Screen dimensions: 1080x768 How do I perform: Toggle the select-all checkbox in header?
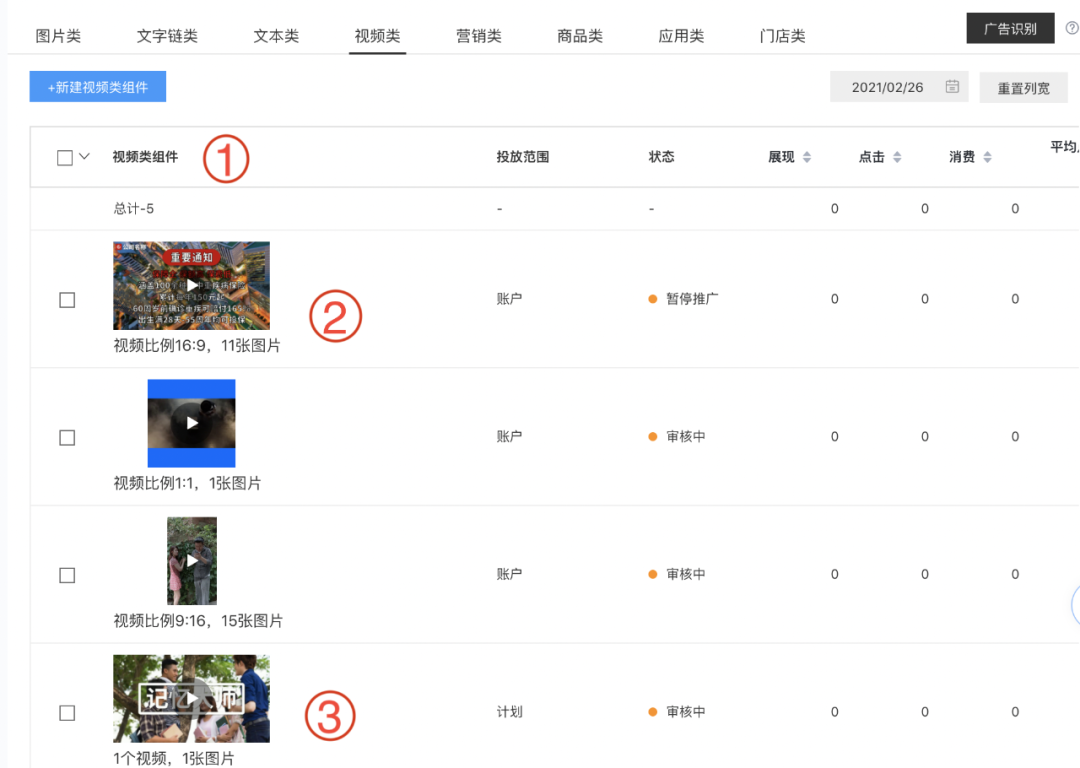[65, 157]
